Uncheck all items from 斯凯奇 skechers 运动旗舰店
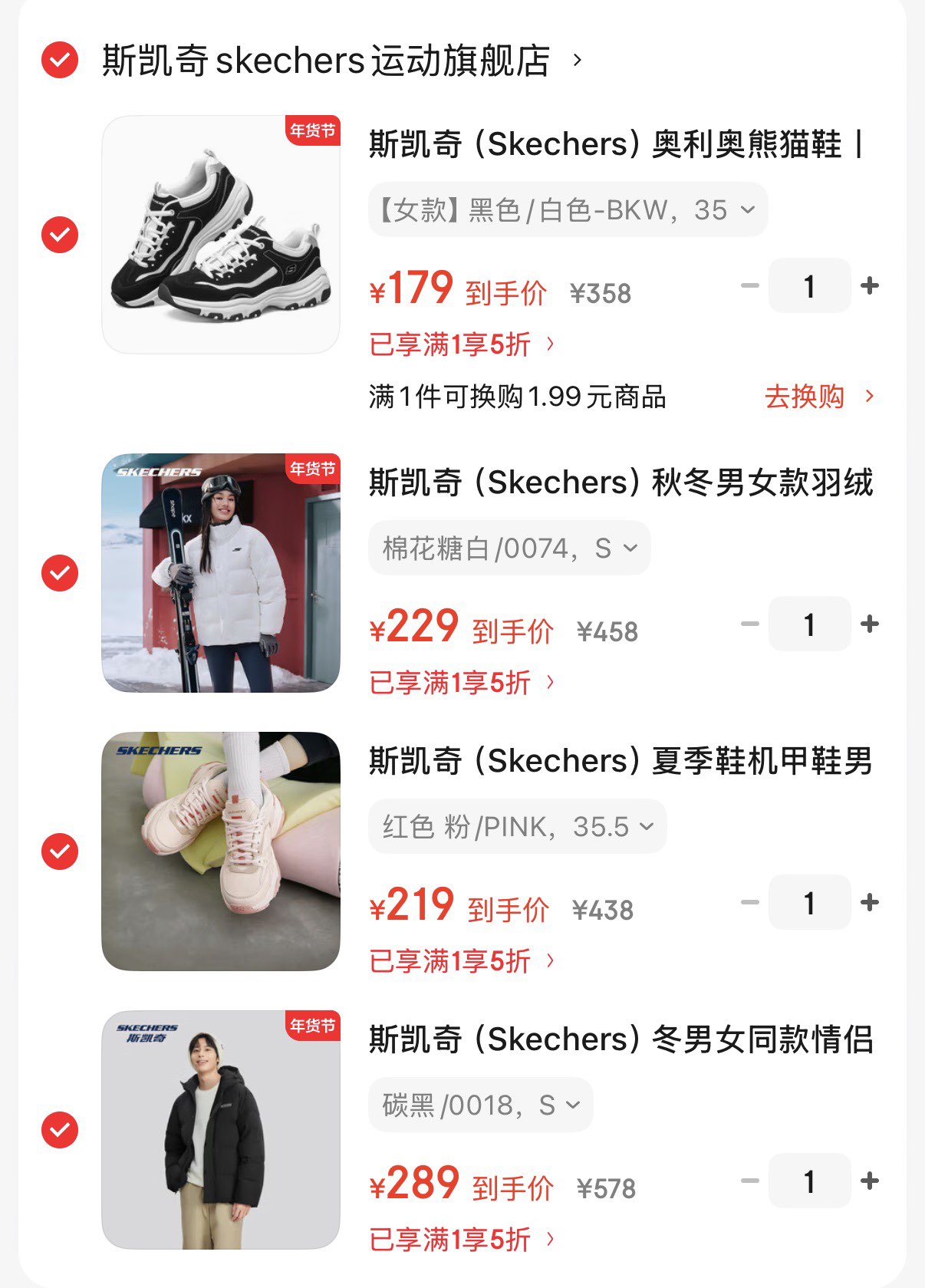This screenshot has height=1288, width=925. pyautogui.click(x=60, y=60)
